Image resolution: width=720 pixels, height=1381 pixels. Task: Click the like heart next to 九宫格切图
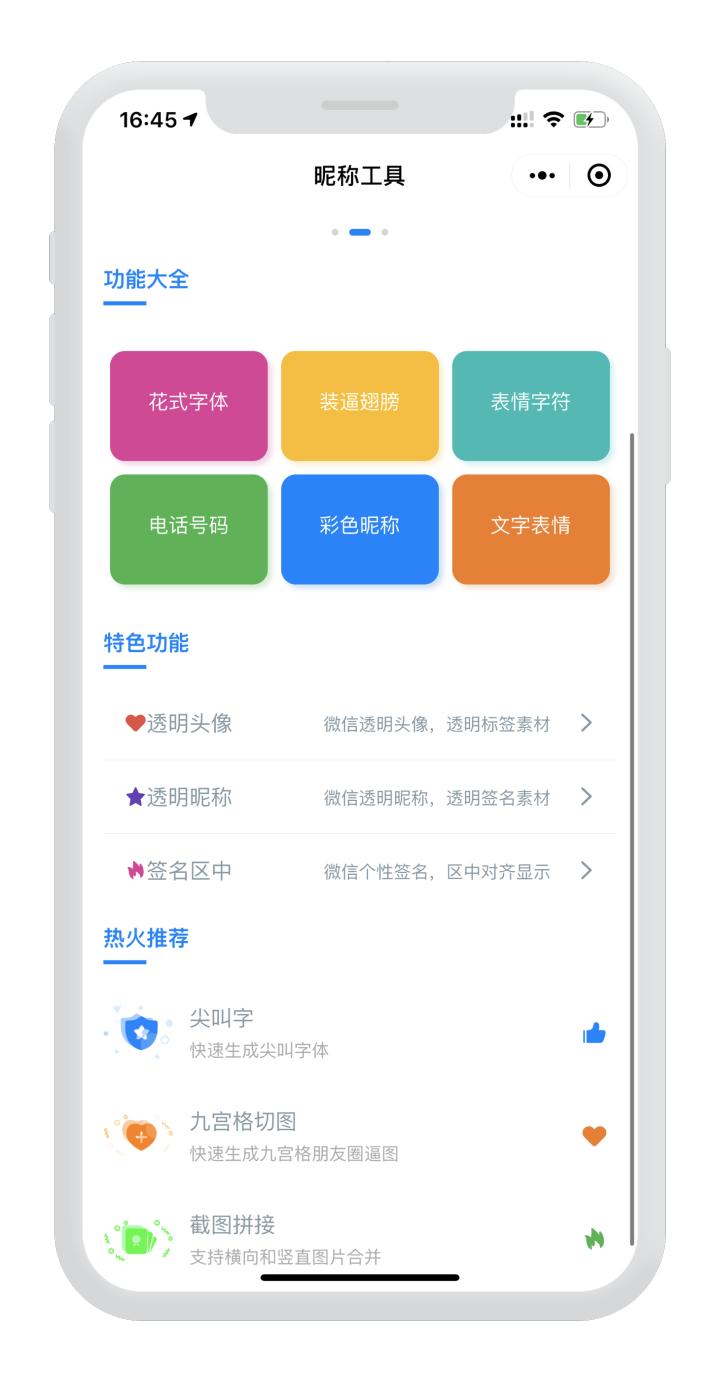[595, 1136]
